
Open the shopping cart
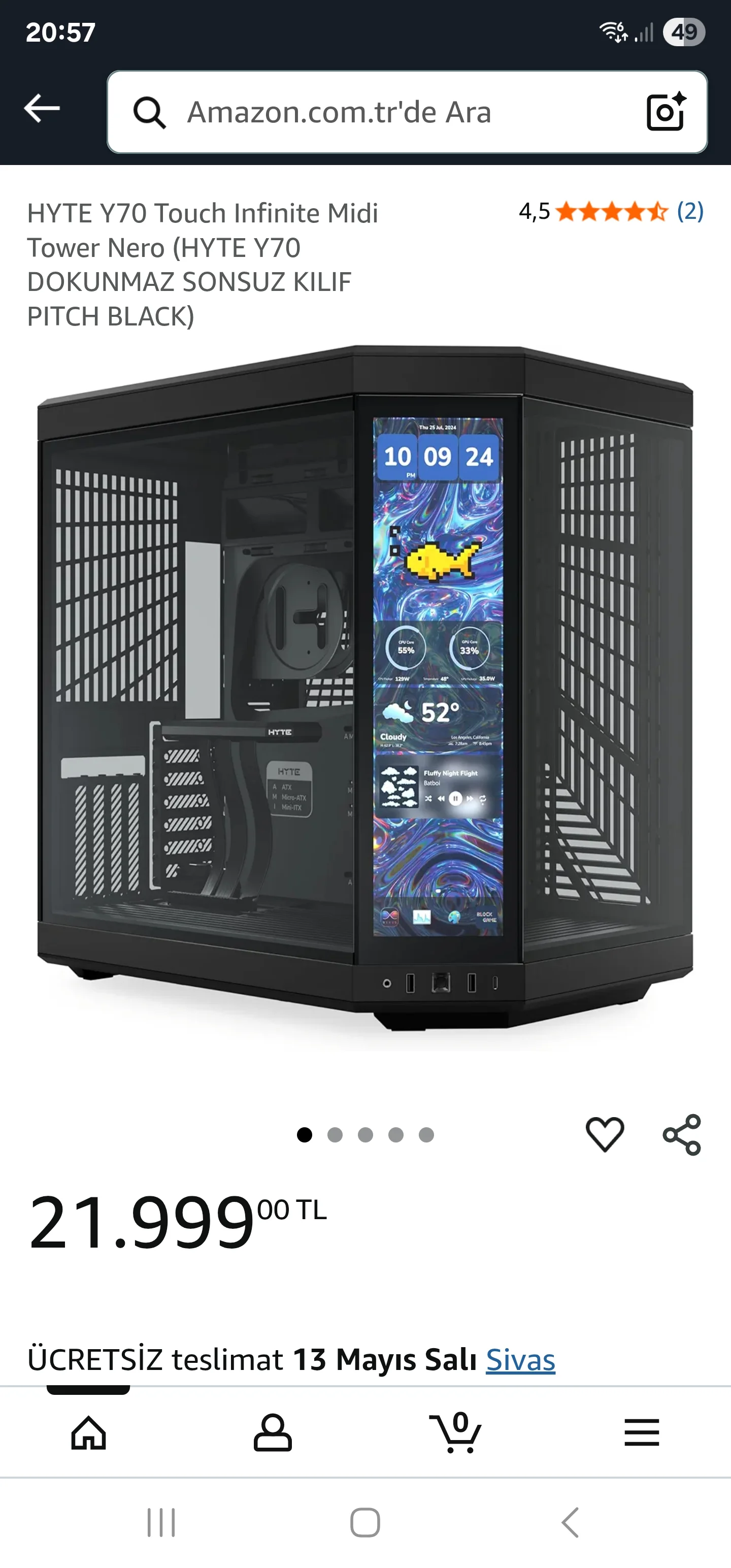point(456,1433)
